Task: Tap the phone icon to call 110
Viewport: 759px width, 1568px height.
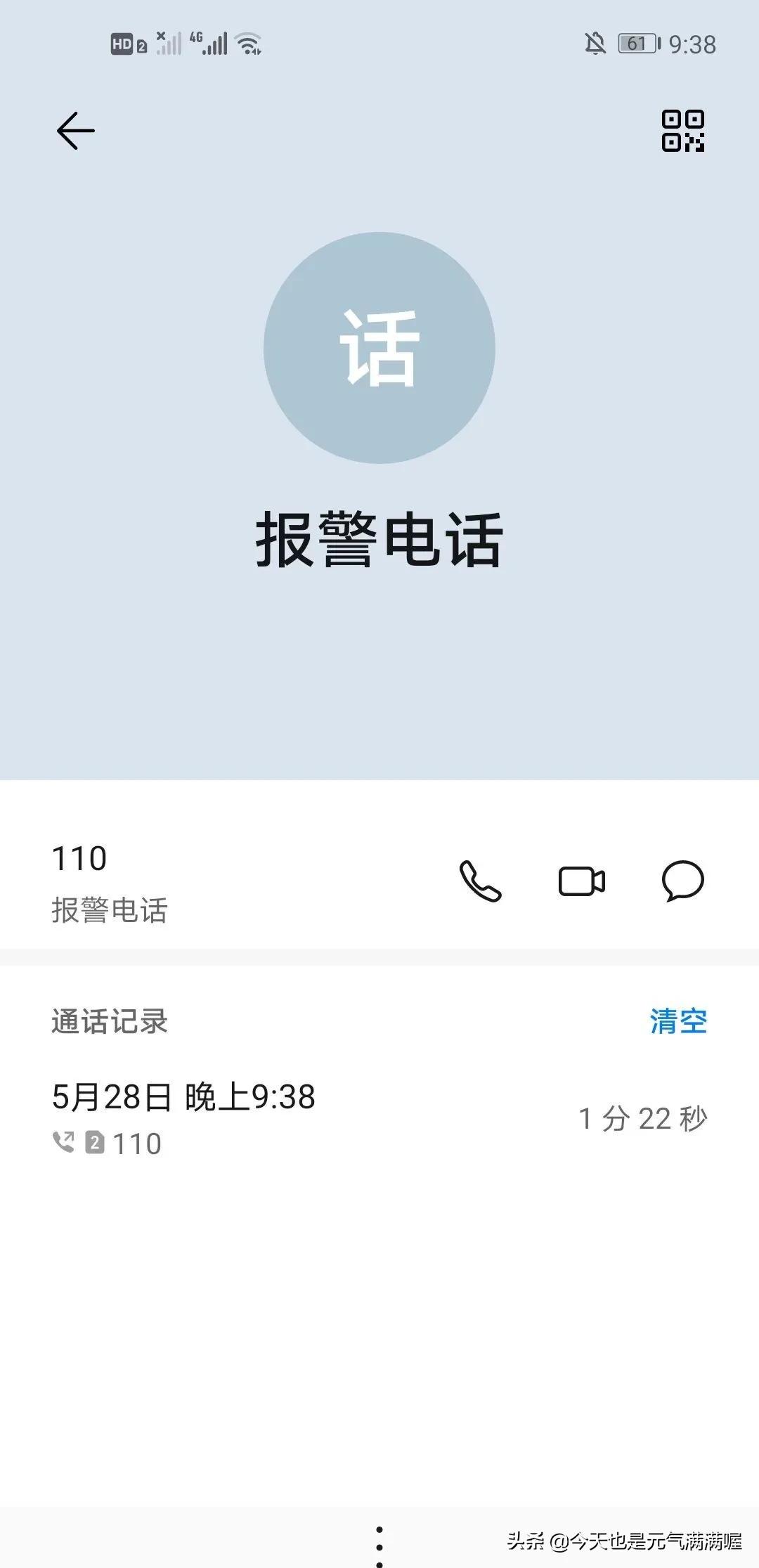Action: point(480,882)
